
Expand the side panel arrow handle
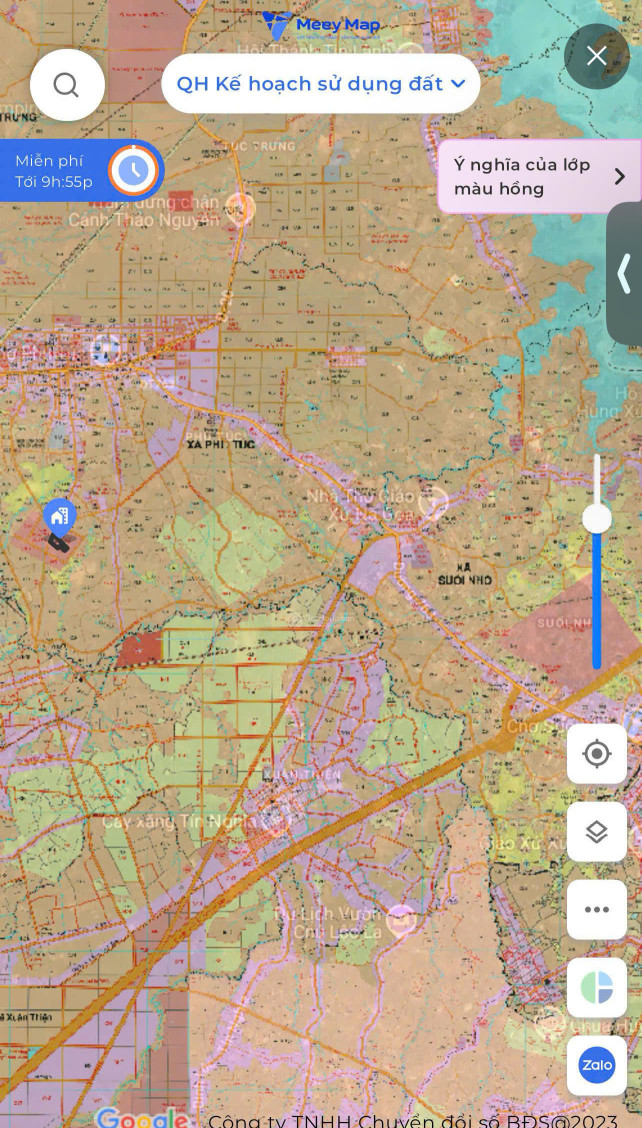tap(624, 273)
